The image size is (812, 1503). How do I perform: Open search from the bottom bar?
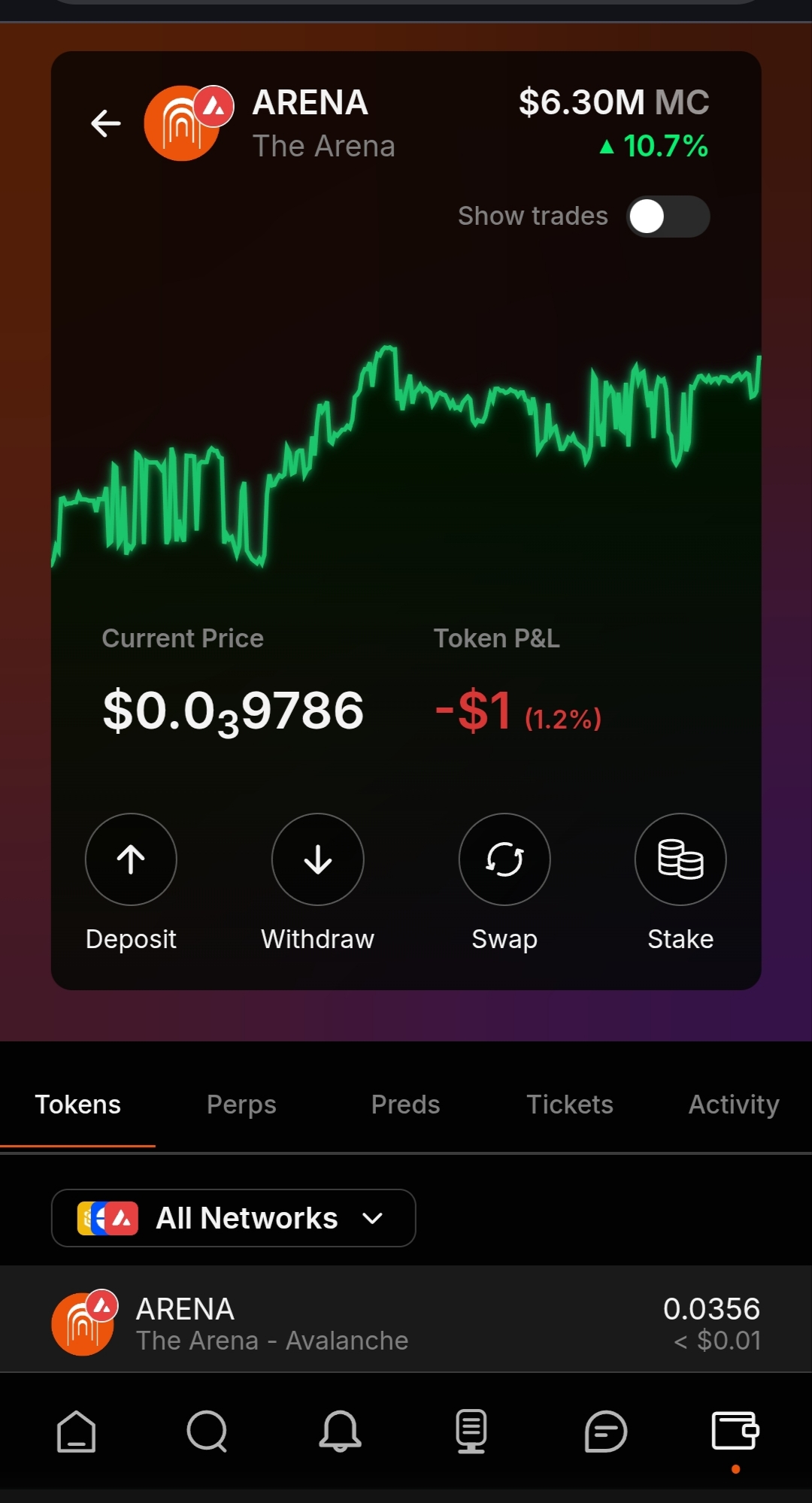click(x=208, y=1431)
